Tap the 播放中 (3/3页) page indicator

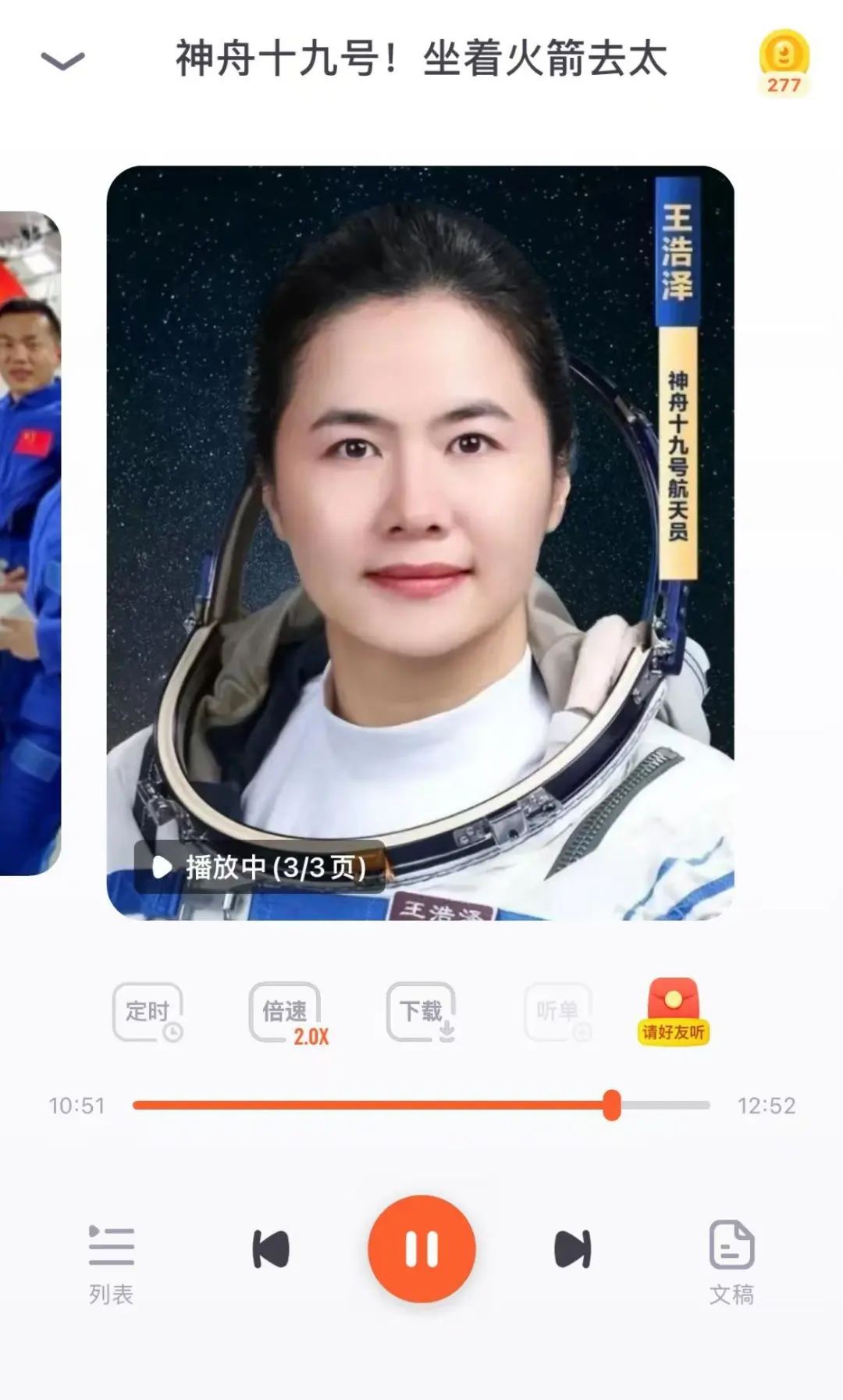[x=260, y=867]
